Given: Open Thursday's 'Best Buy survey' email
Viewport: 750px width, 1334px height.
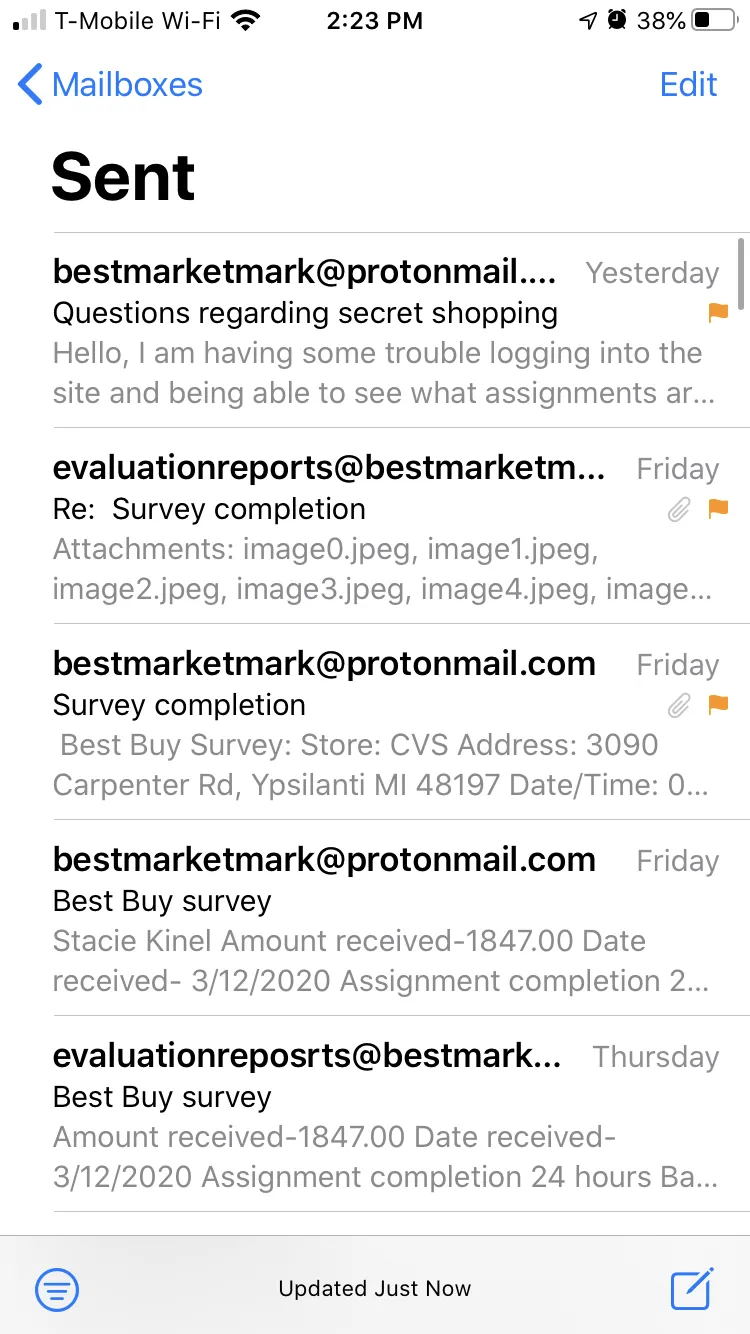Looking at the screenshot, I should [375, 1115].
